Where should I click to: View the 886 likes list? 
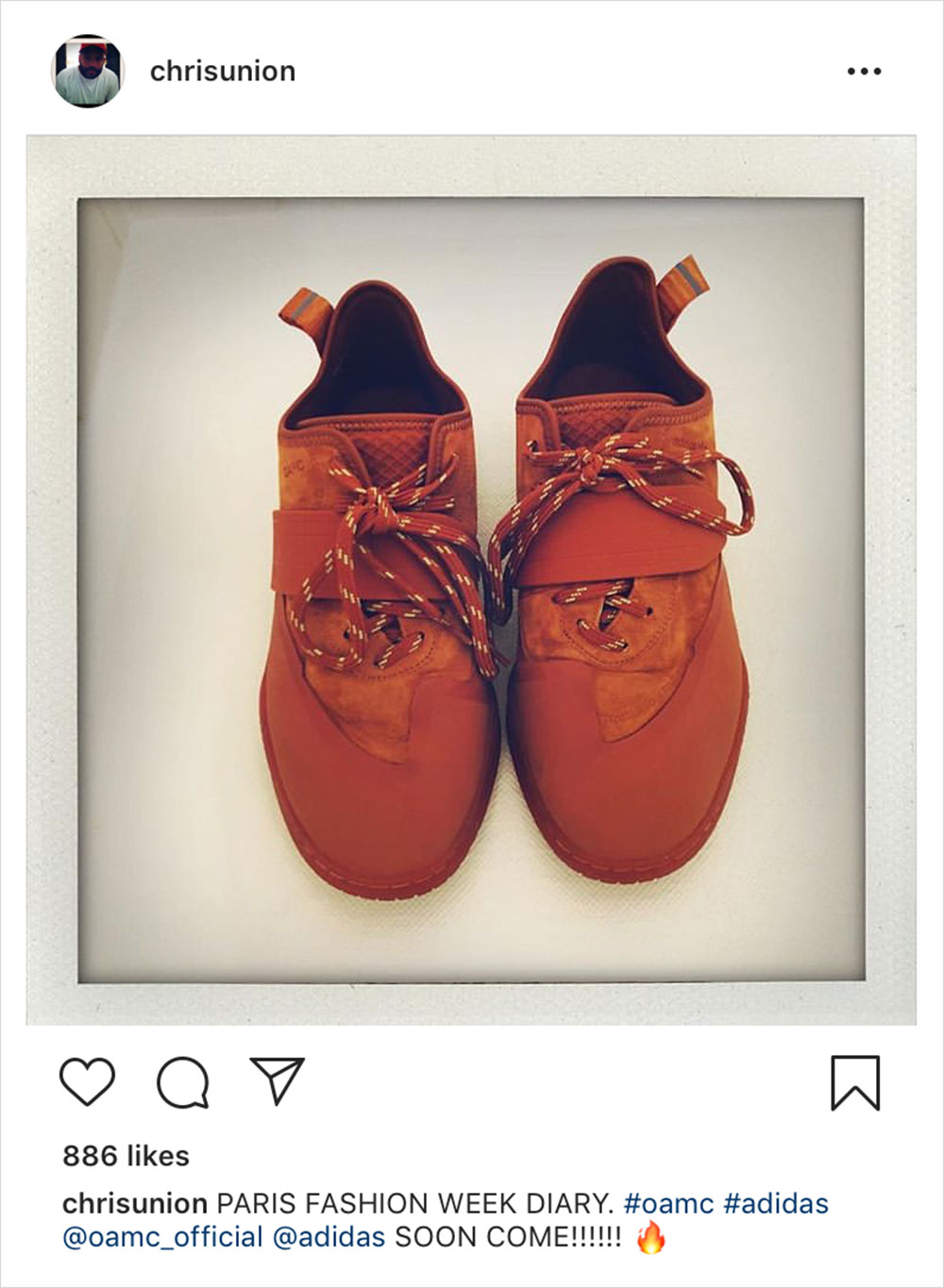pyautogui.click(x=126, y=1156)
